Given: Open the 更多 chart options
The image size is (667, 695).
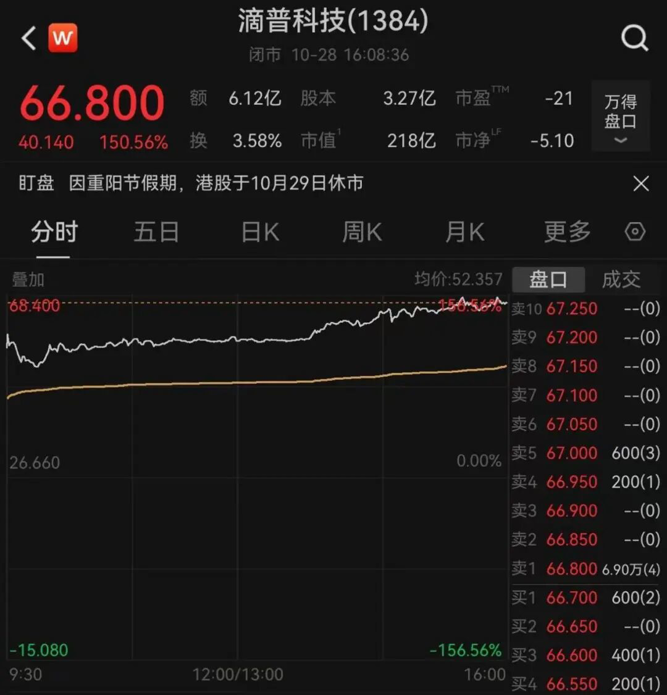Looking at the screenshot, I should tap(567, 232).
